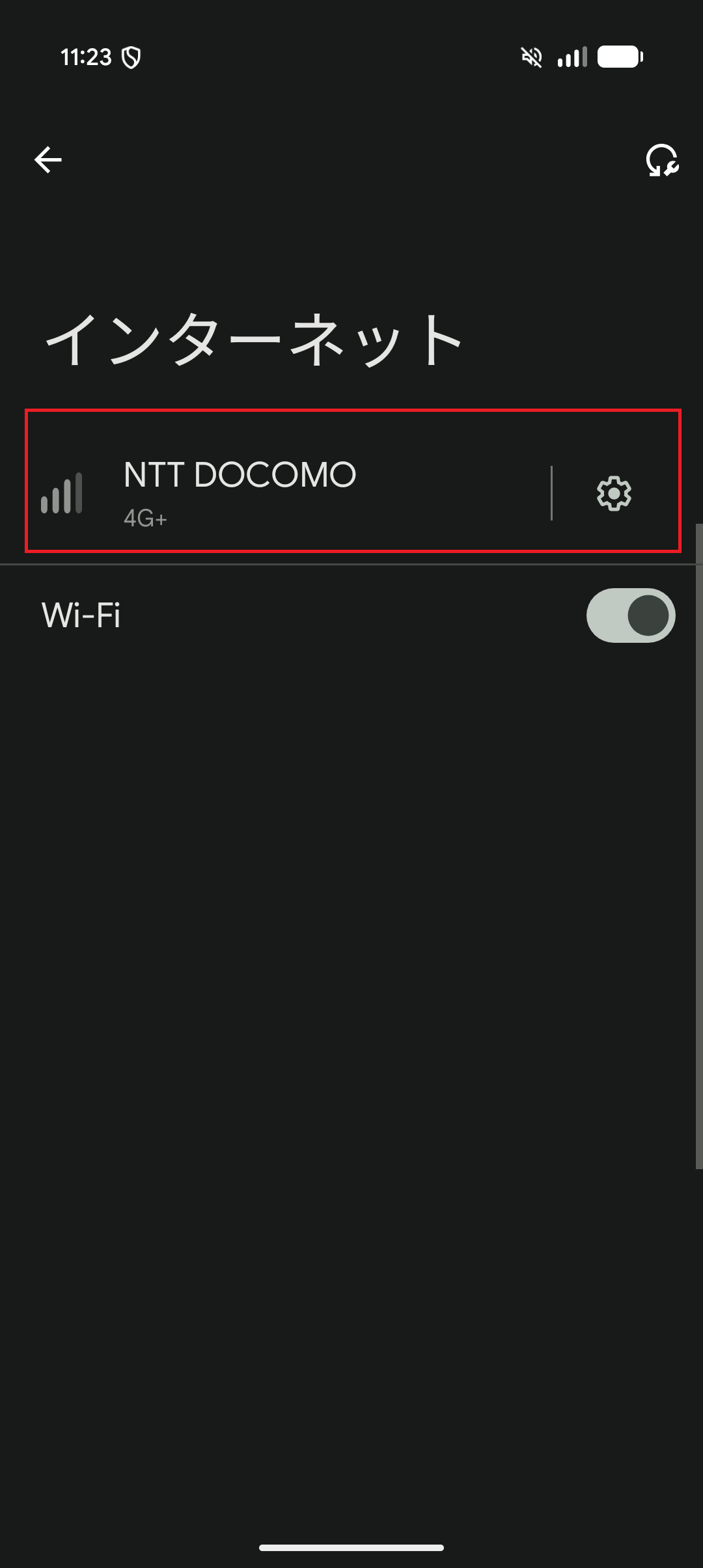Turn off the Wi-Fi switch

[x=630, y=615]
